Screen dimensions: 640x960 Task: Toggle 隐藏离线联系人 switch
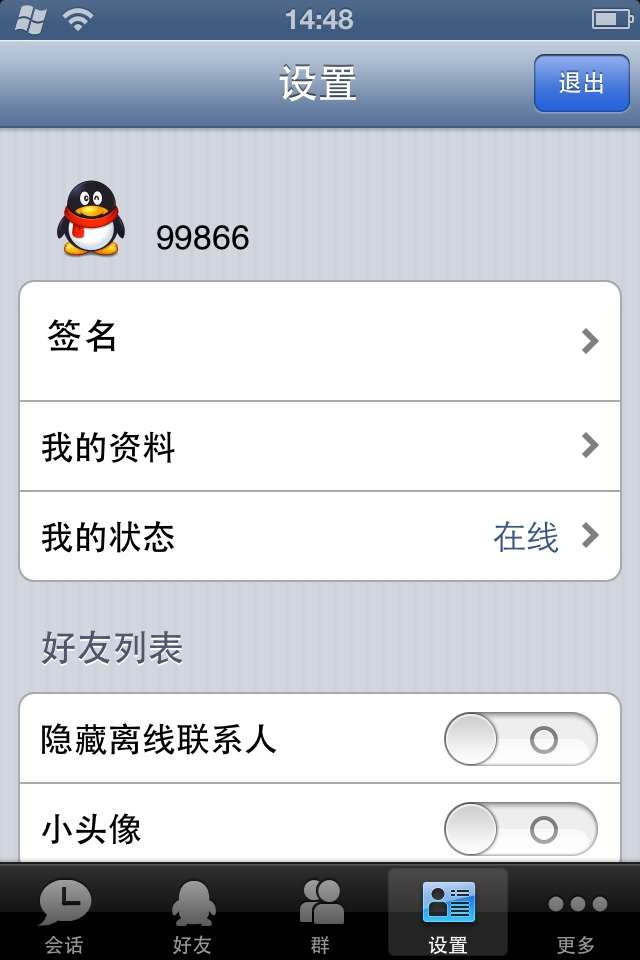(520, 740)
